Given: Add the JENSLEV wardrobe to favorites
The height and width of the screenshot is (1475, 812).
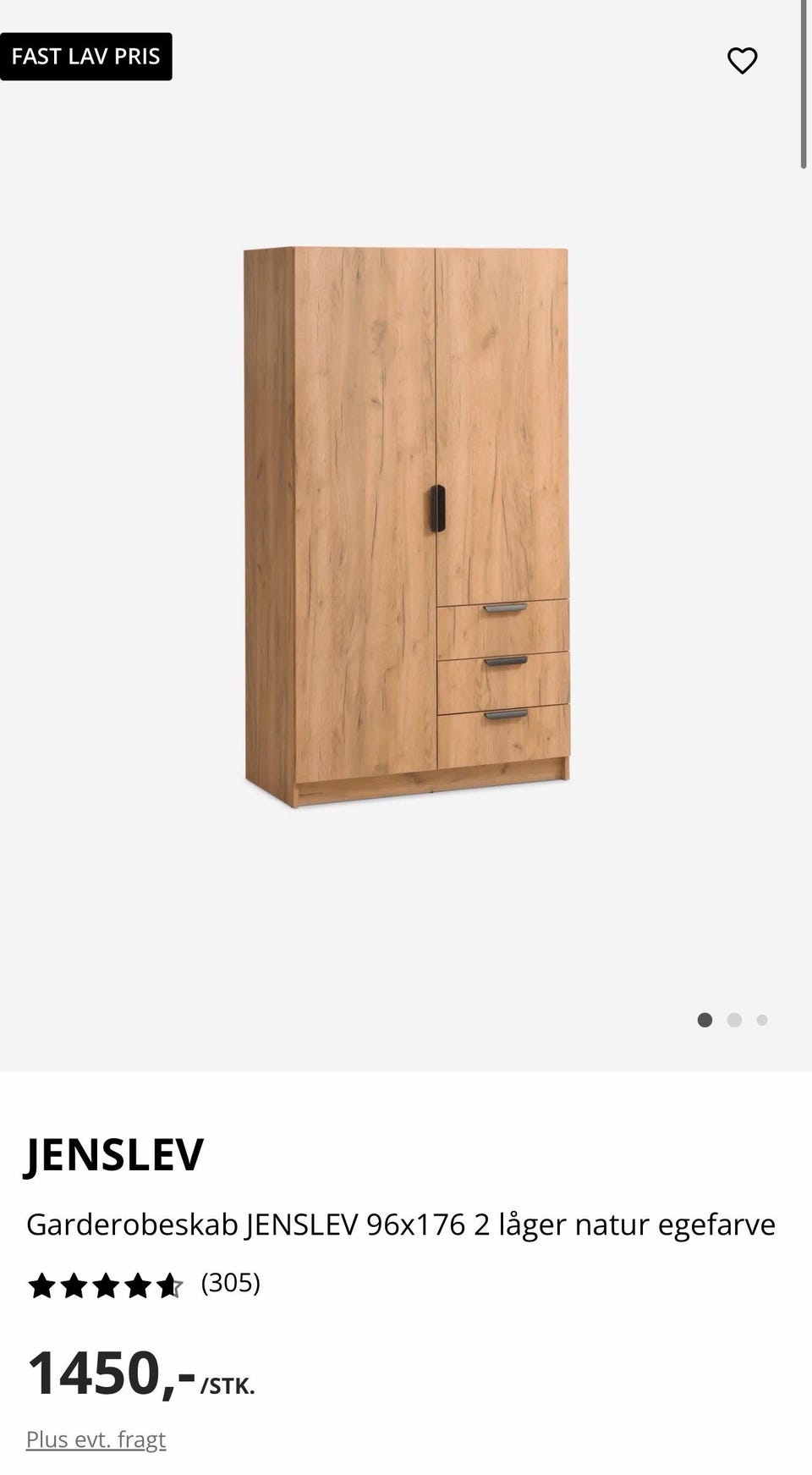Looking at the screenshot, I should [742, 61].
